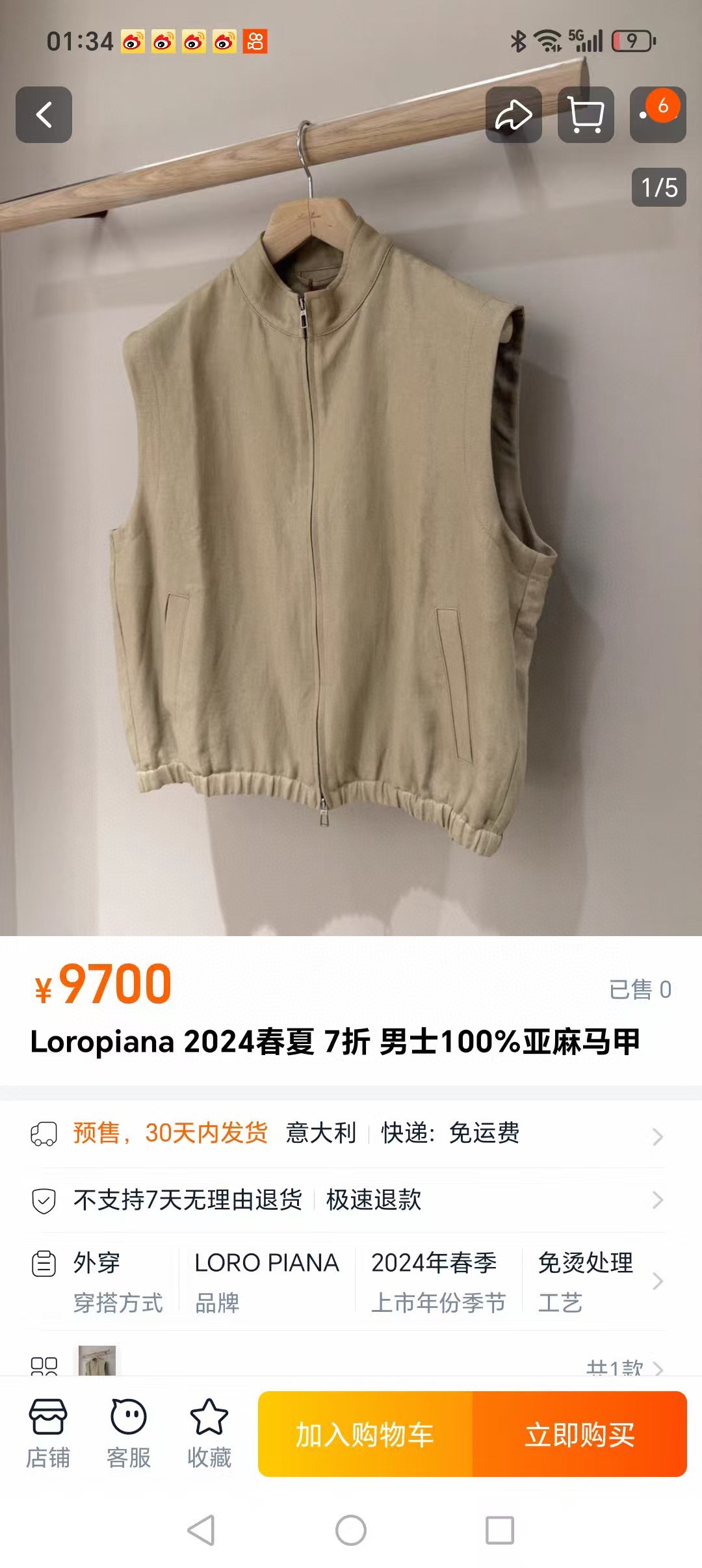Screen dimensions: 702x1568
Task: Tap 加入购物车 to add to cart
Action: coord(365,1435)
